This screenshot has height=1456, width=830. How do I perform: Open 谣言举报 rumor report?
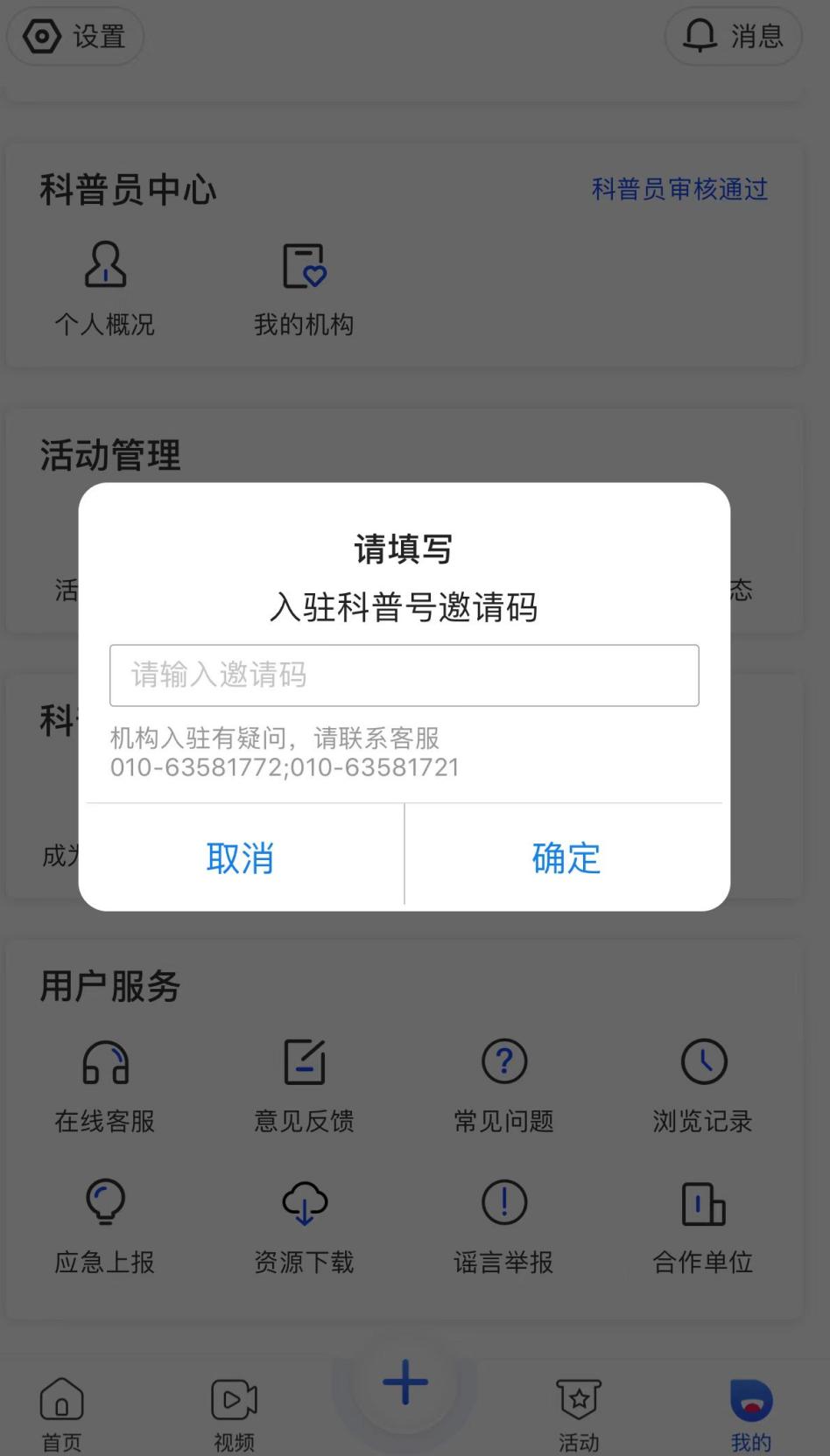(503, 1227)
